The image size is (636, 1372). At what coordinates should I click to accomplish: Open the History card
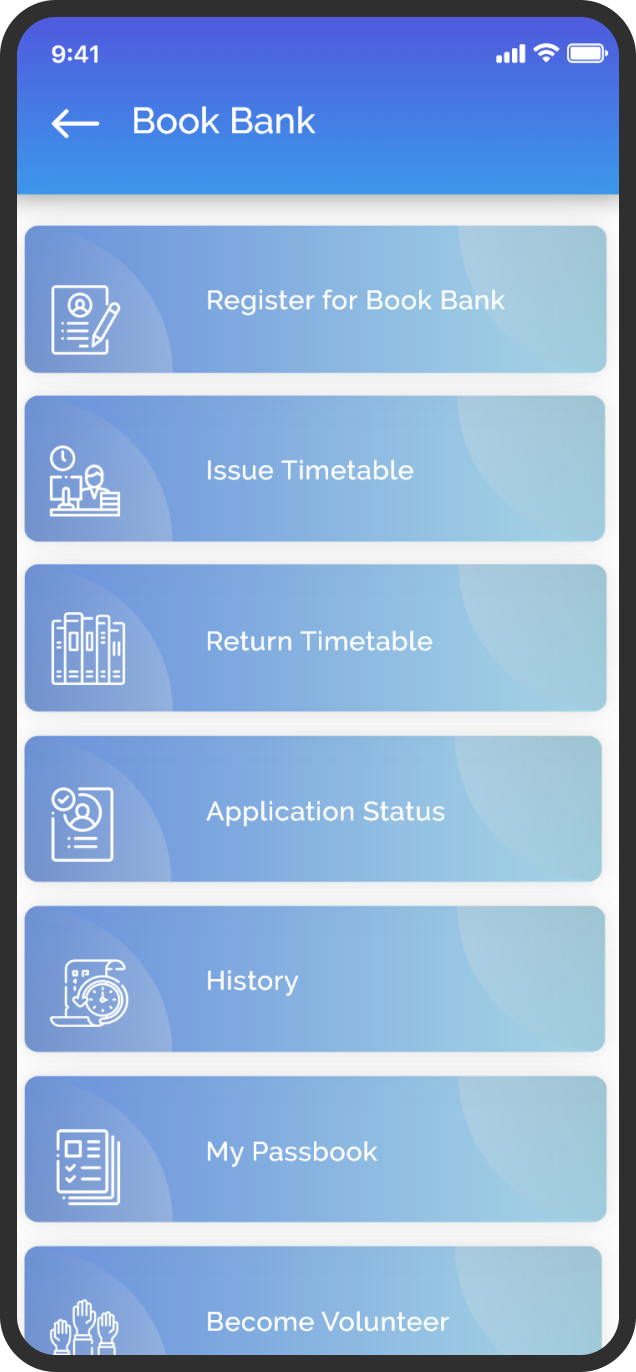[315, 979]
